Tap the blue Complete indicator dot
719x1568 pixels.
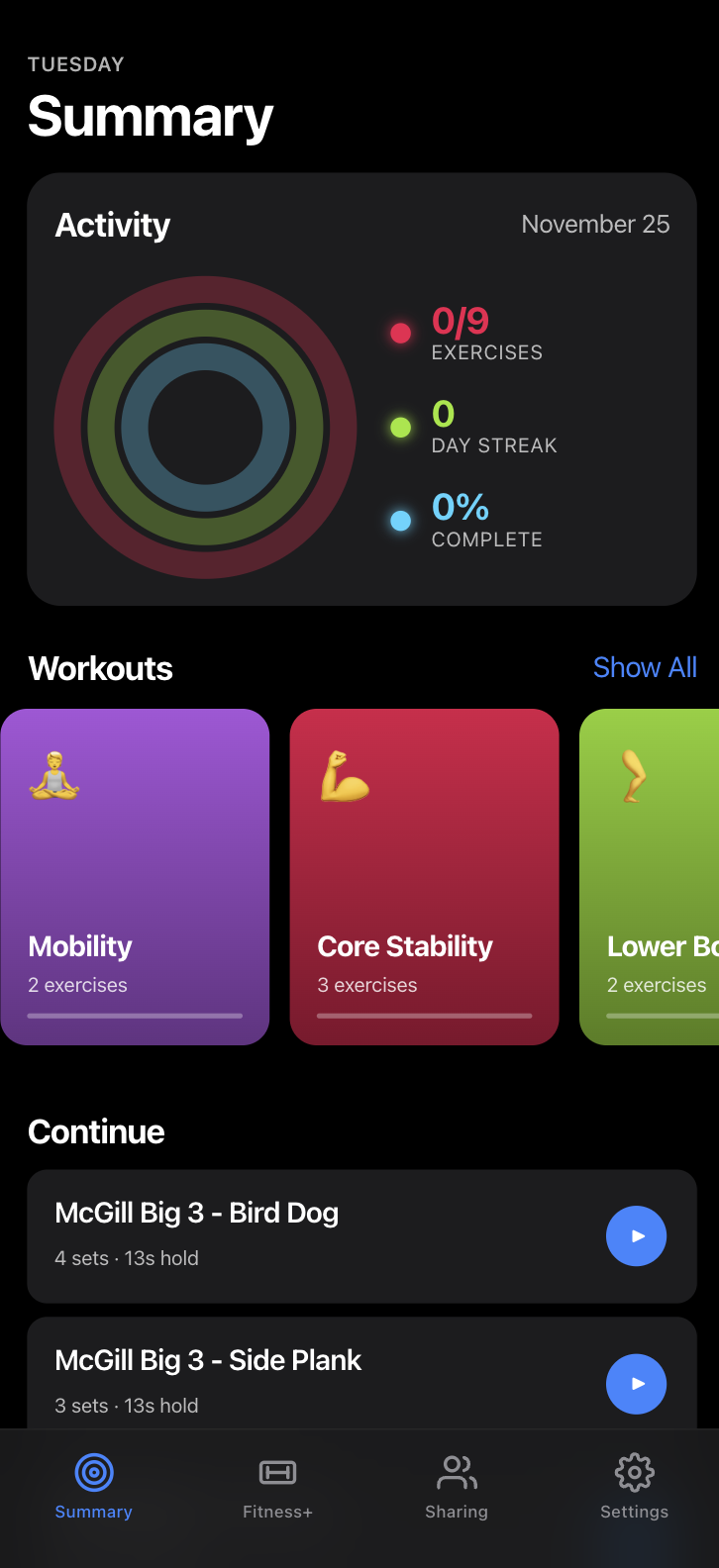400,522
